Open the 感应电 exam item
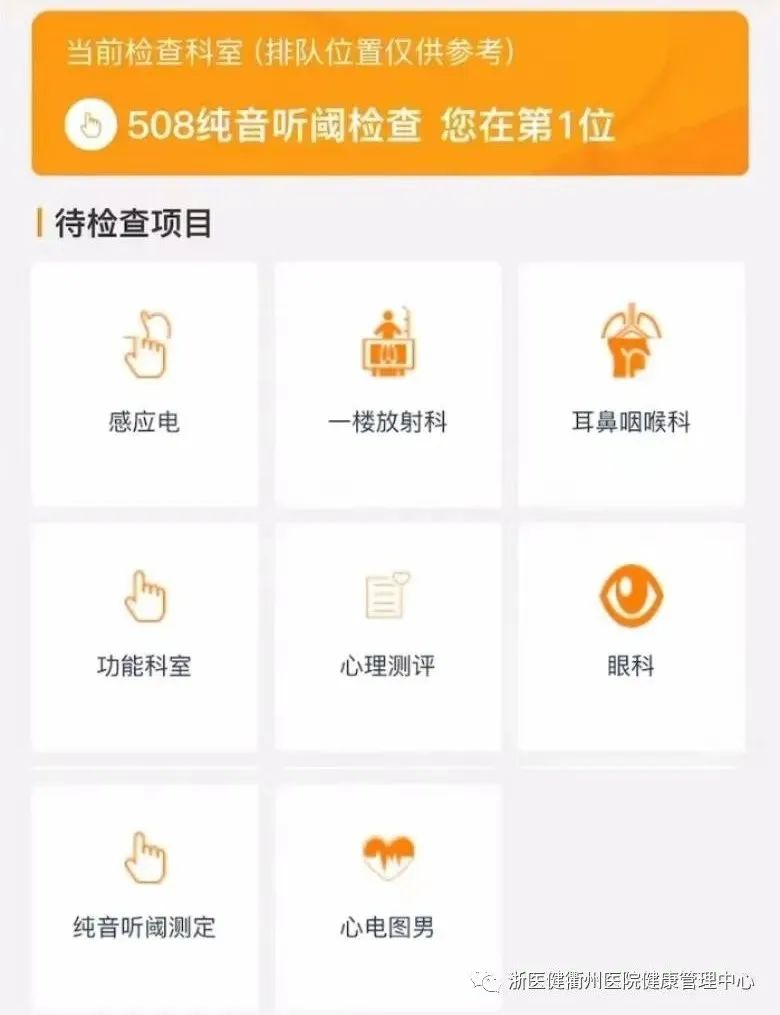 pyautogui.click(x=144, y=384)
